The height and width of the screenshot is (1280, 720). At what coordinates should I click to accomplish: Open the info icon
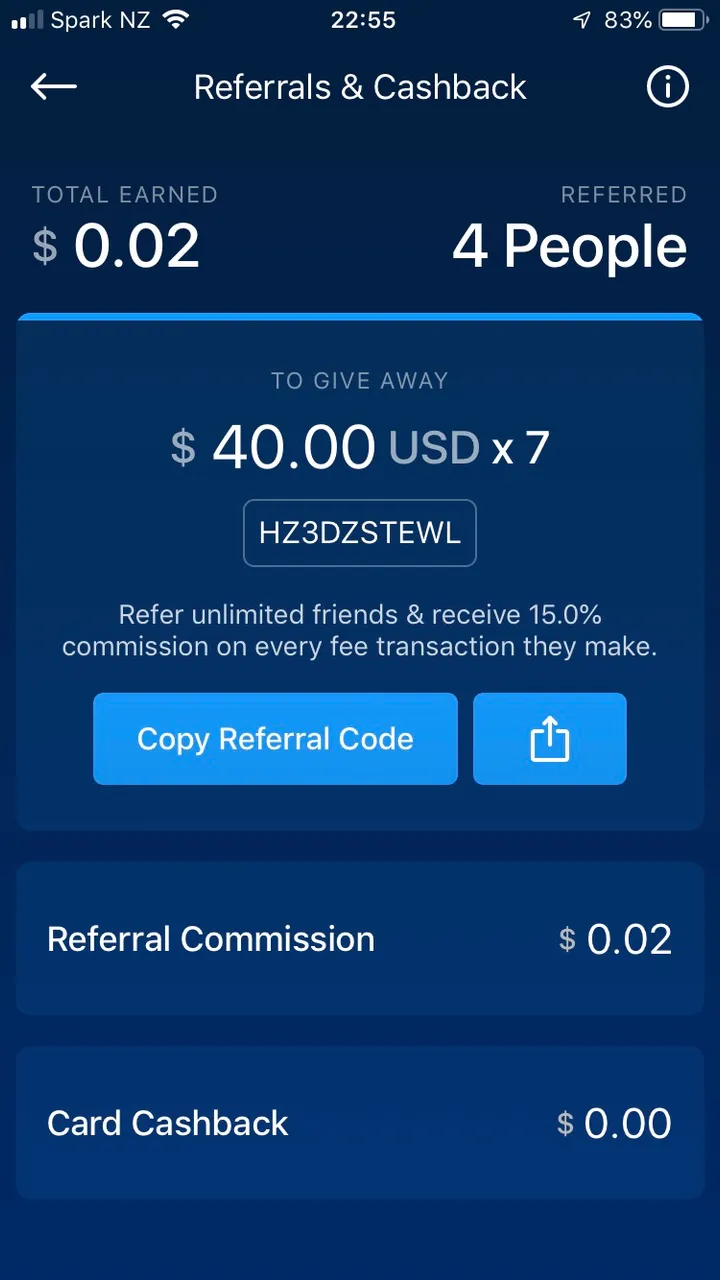(x=667, y=87)
